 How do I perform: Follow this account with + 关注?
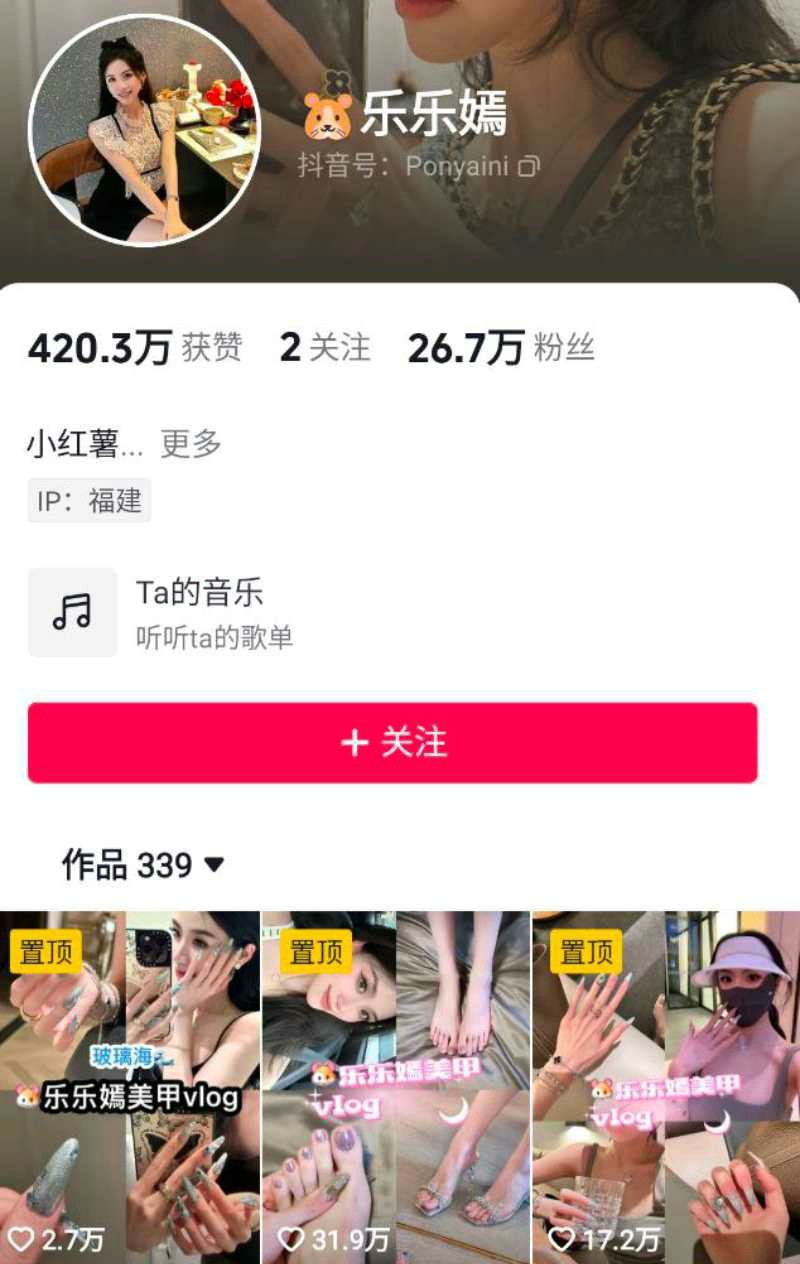(392, 743)
